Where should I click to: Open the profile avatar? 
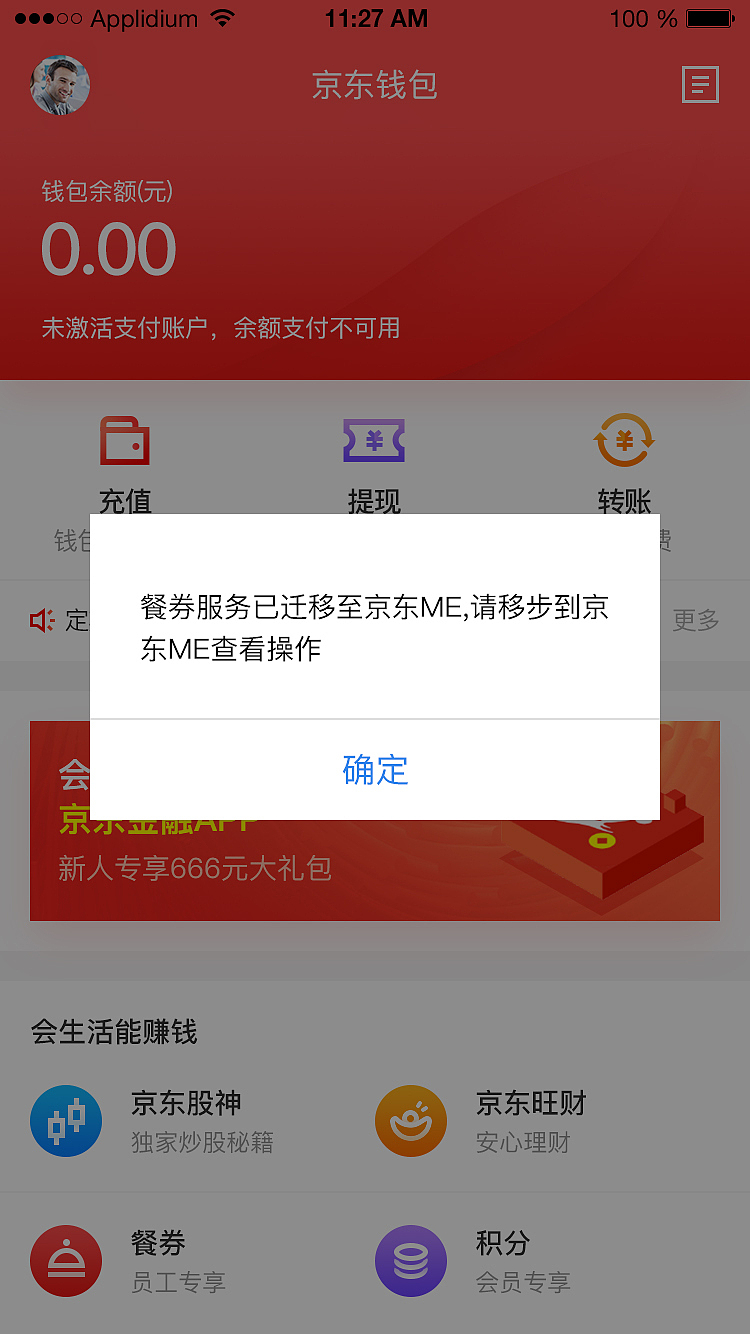(61, 86)
